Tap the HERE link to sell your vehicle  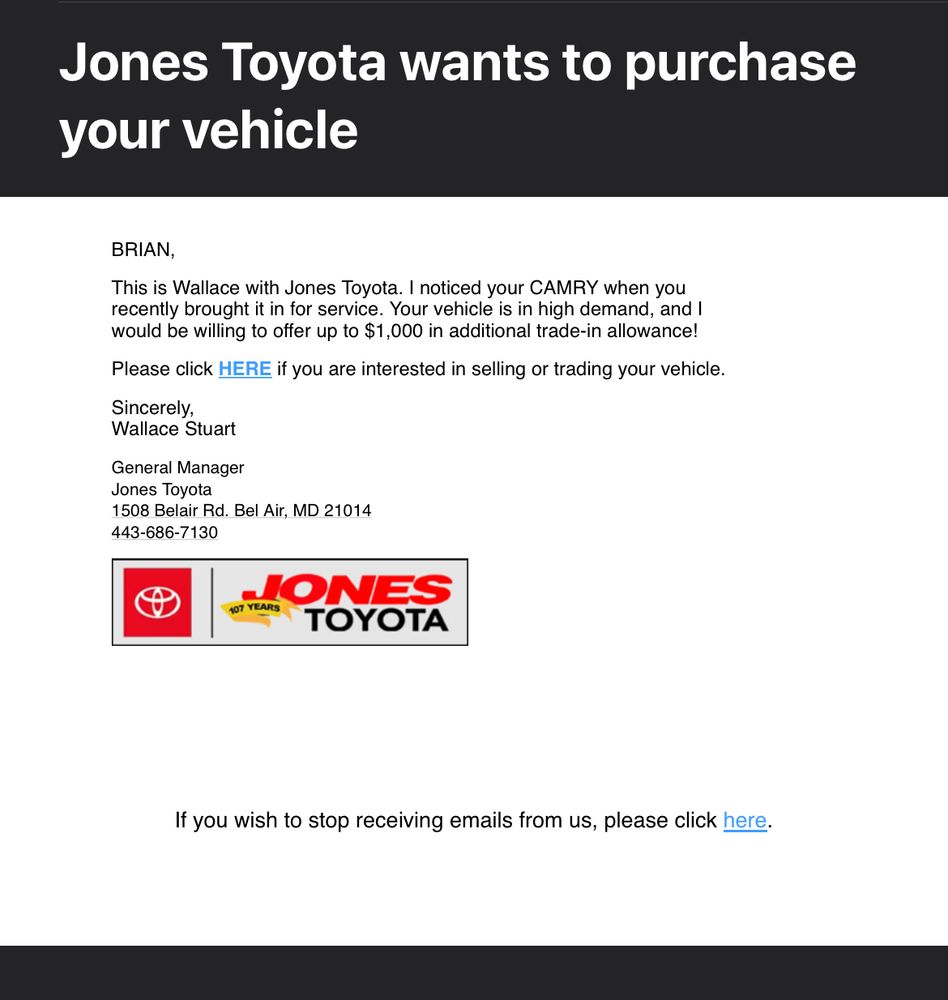[x=245, y=369]
